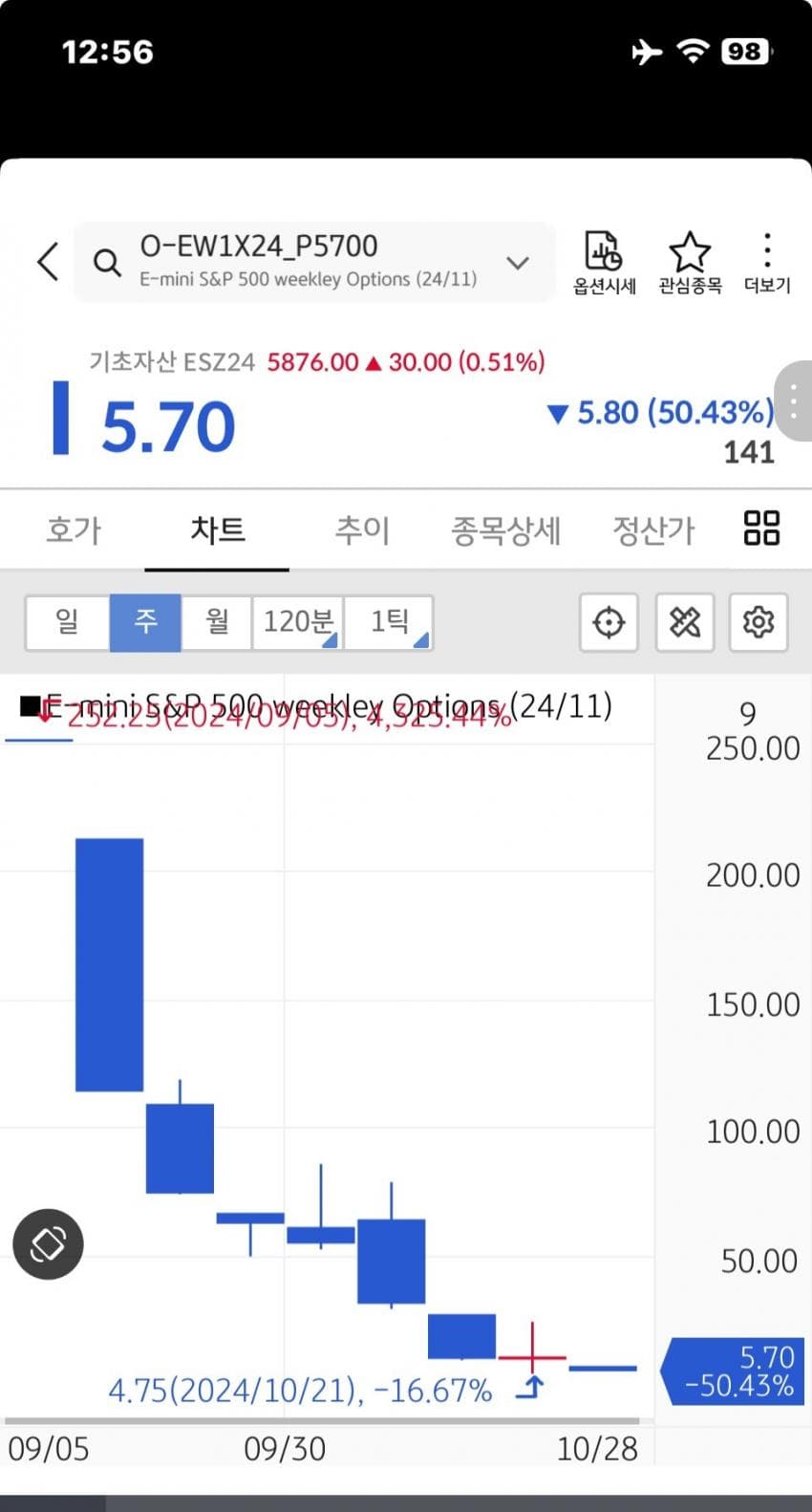The height and width of the screenshot is (1512, 812).
Task: Choose the 120분 minute interval
Action: (x=298, y=622)
